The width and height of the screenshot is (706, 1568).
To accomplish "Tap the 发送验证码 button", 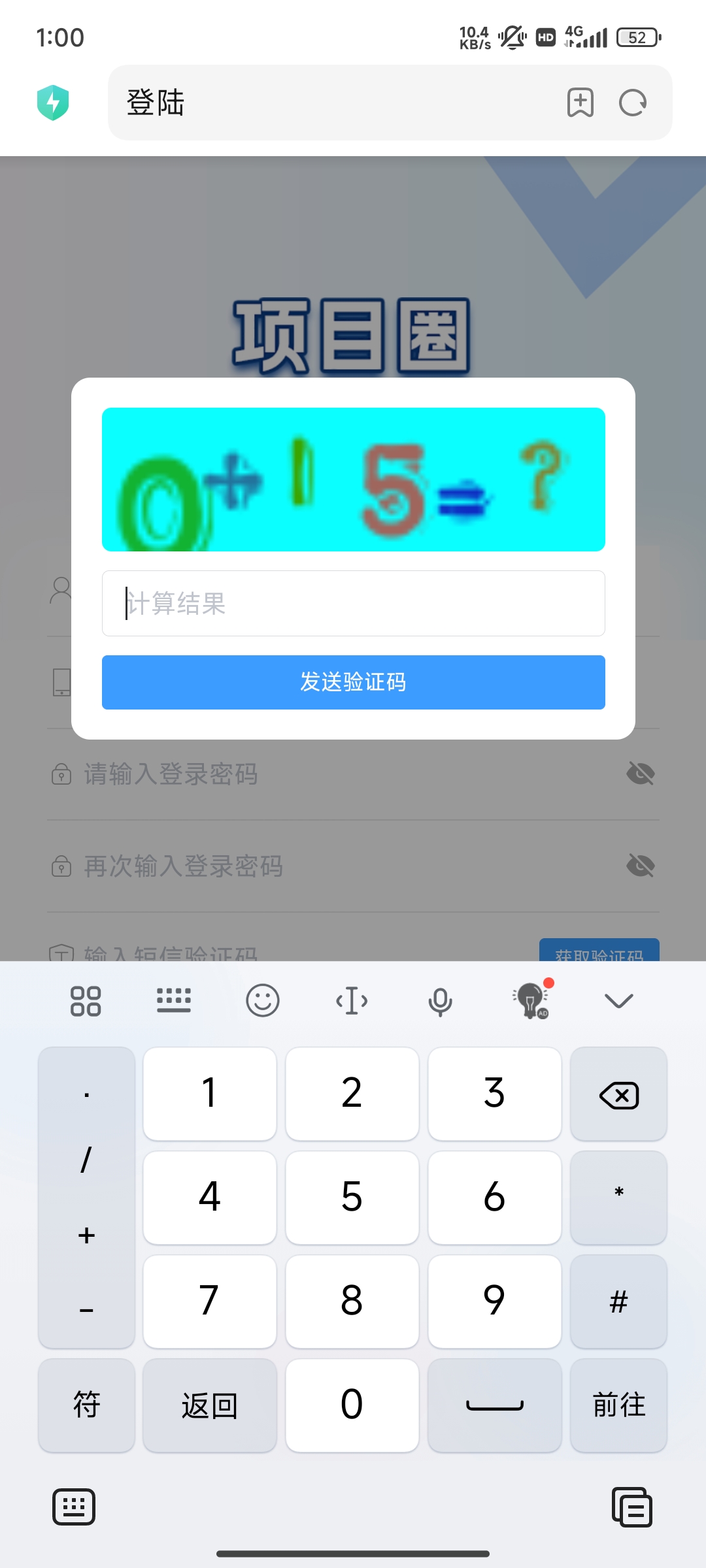I will (353, 682).
